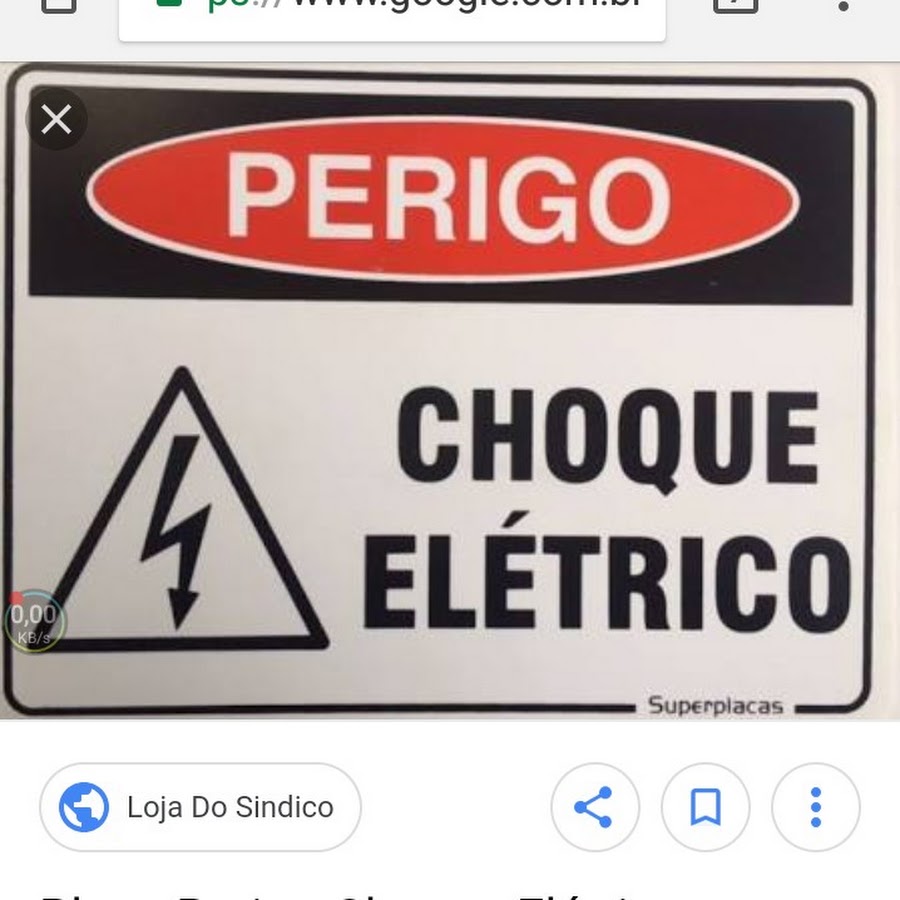Close the image preview
Screen dimensions: 900x900
point(56,120)
